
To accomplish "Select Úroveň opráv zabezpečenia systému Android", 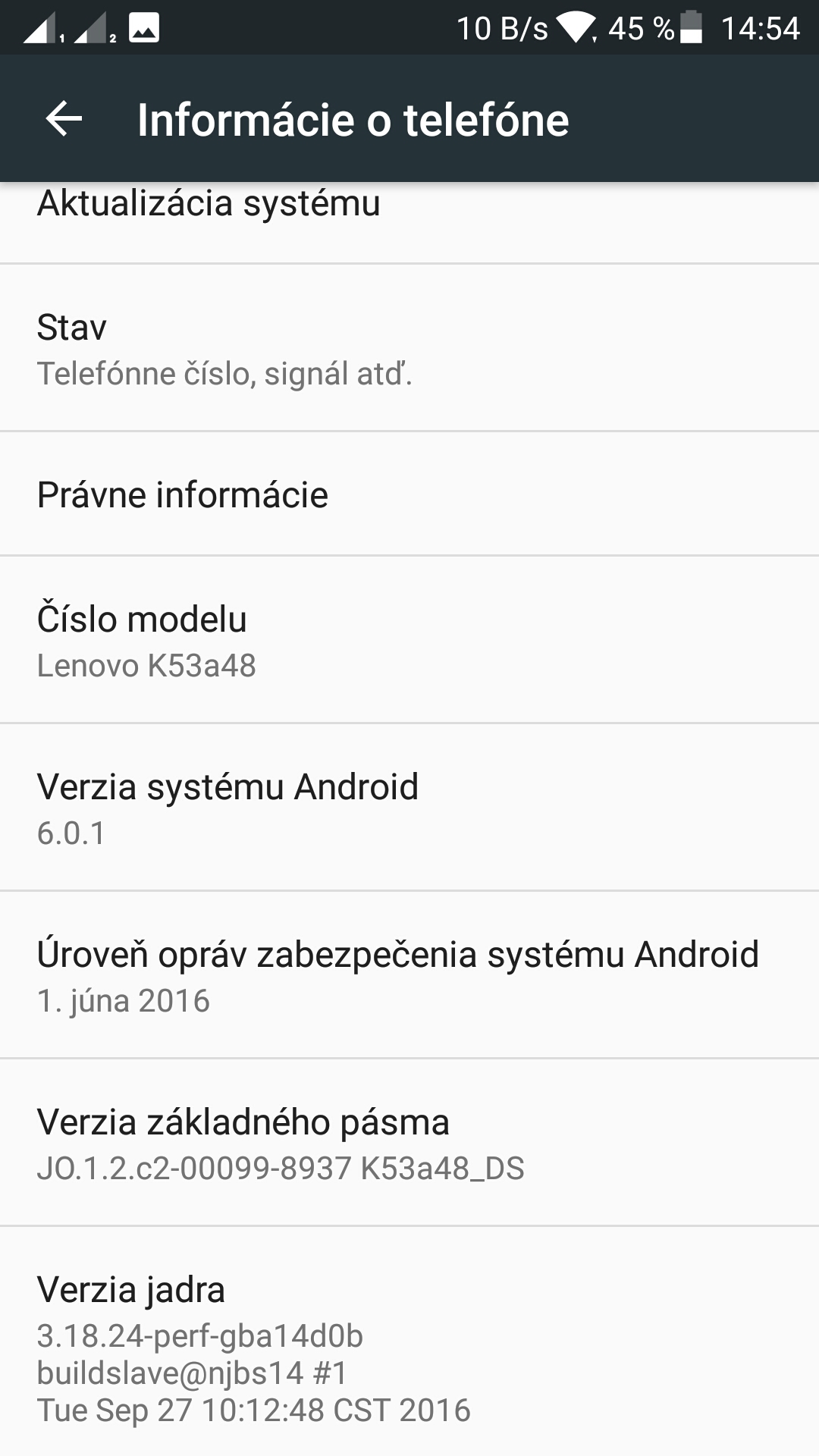I will [409, 975].
